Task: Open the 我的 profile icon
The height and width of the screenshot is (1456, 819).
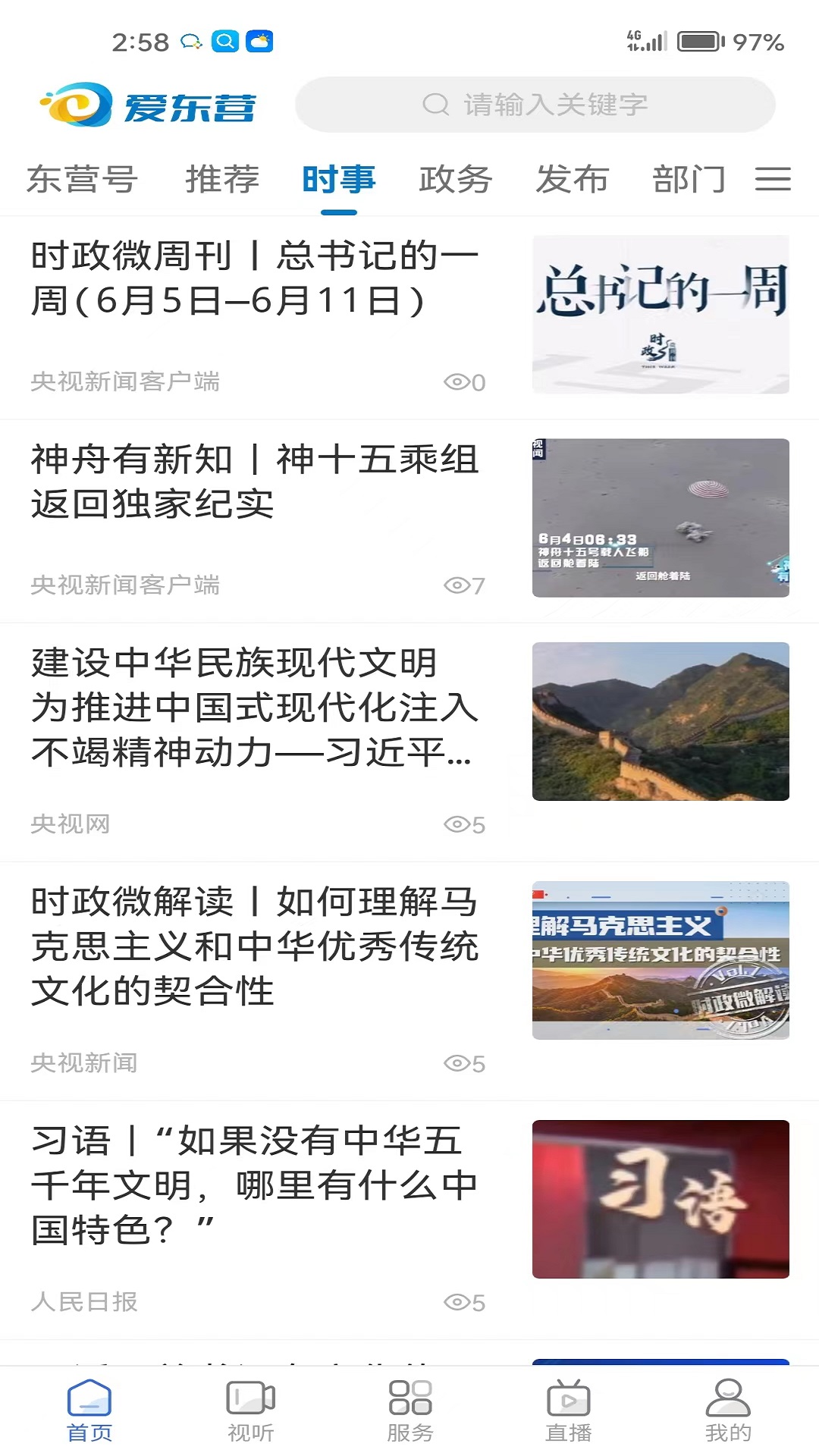Action: pyautogui.click(x=730, y=1407)
